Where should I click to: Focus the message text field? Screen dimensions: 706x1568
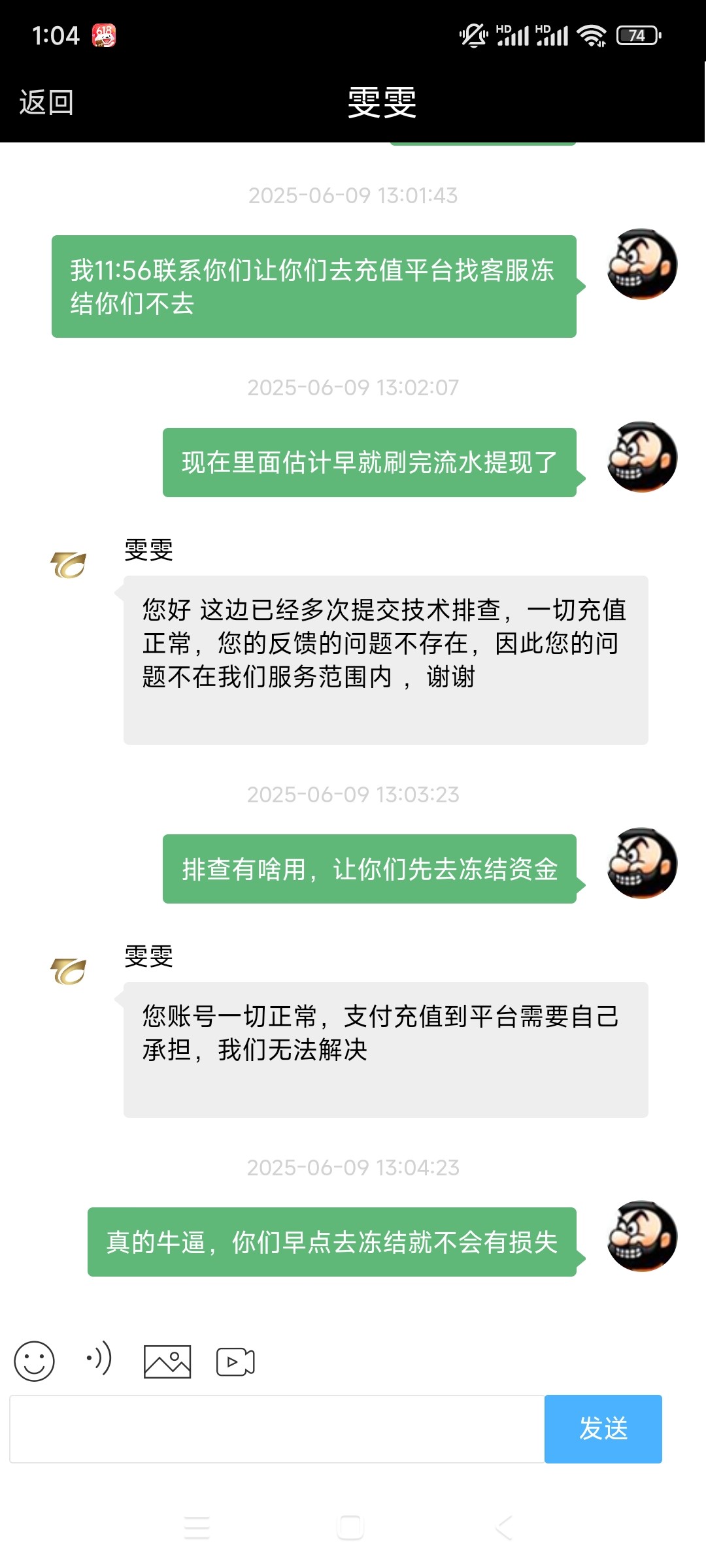tap(277, 1429)
